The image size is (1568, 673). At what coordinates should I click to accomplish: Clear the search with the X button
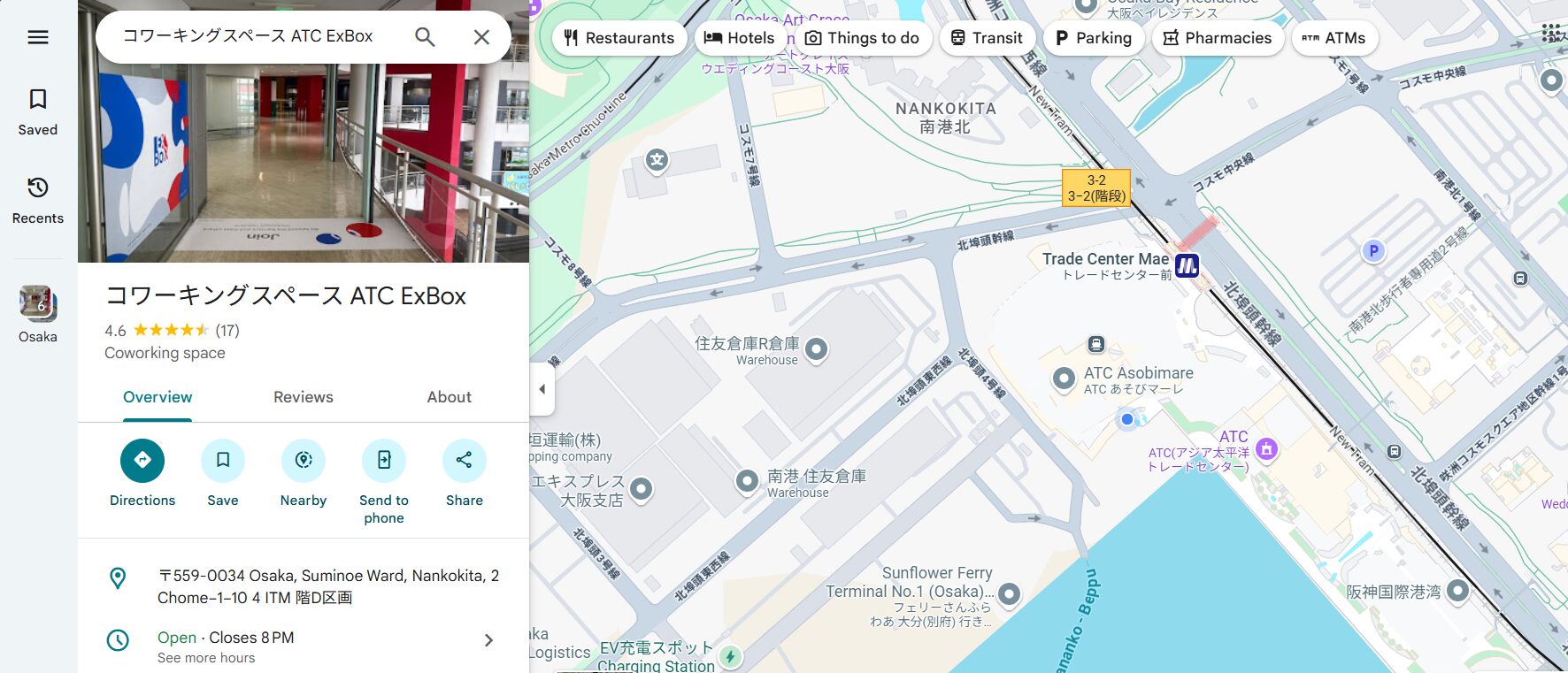click(481, 37)
